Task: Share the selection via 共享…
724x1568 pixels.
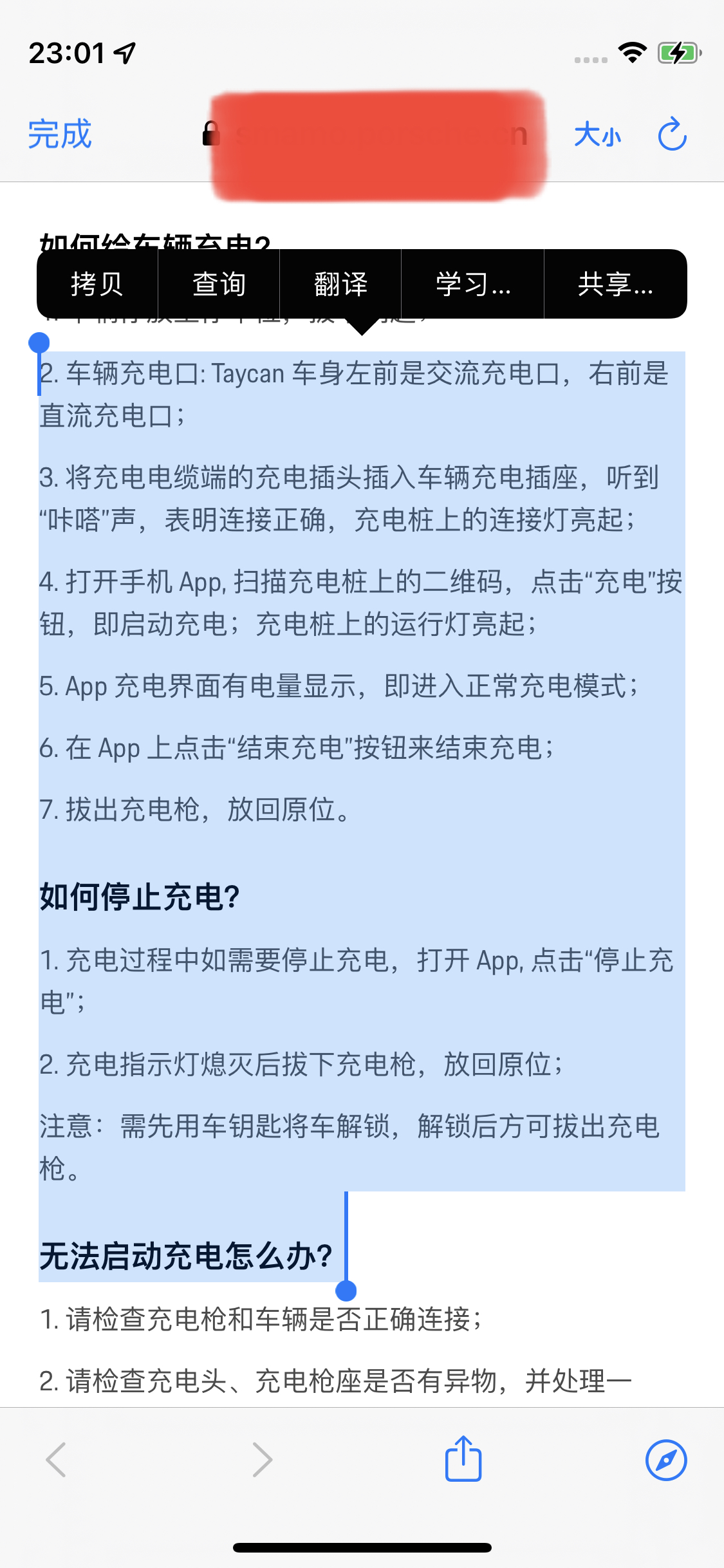Action: tap(615, 284)
